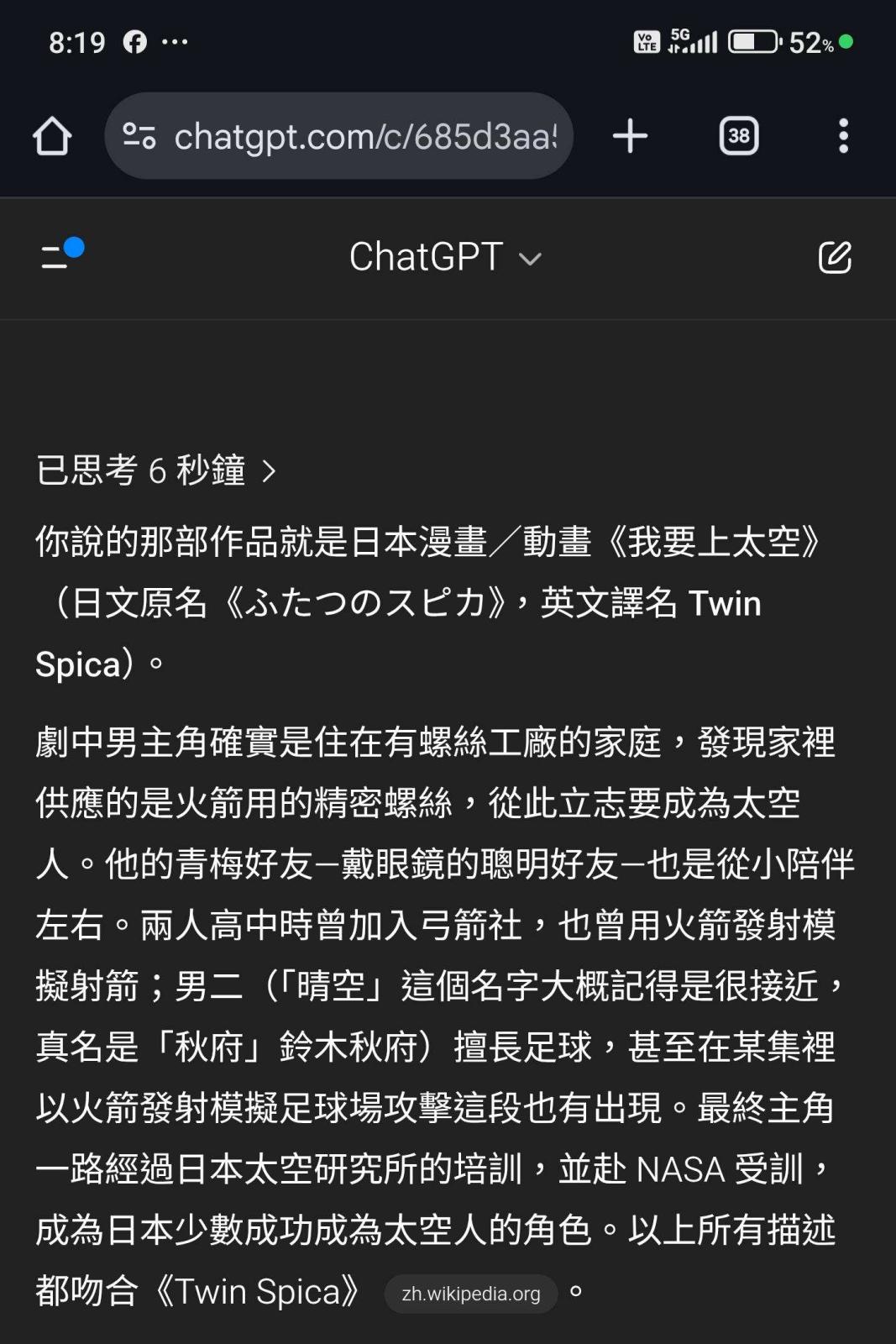Tap the ellipsis notification icon in the status bar
This screenshot has width=896, height=1344.
point(176,43)
